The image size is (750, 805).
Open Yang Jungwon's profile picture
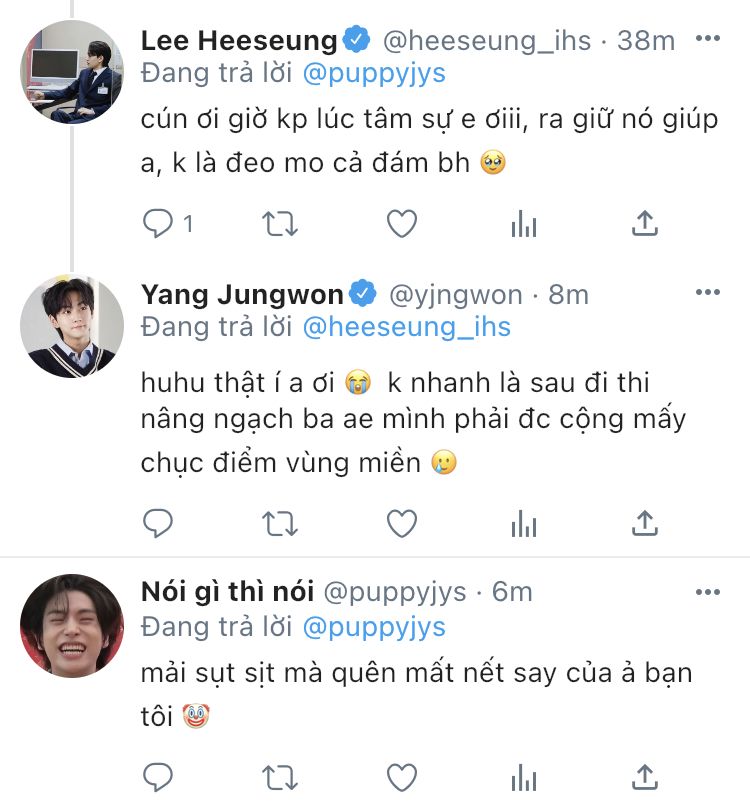(x=72, y=327)
